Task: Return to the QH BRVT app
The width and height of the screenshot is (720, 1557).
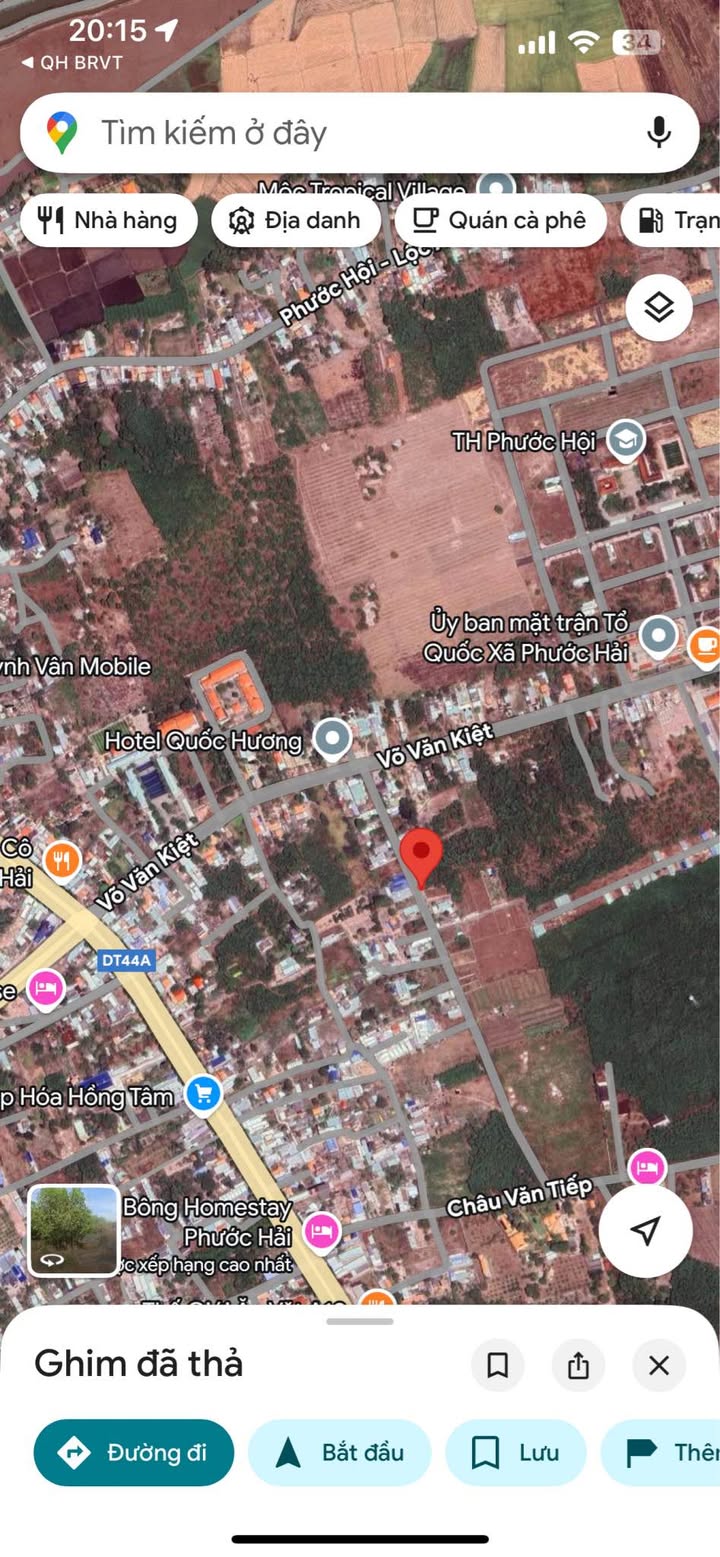Action: pos(72,62)
